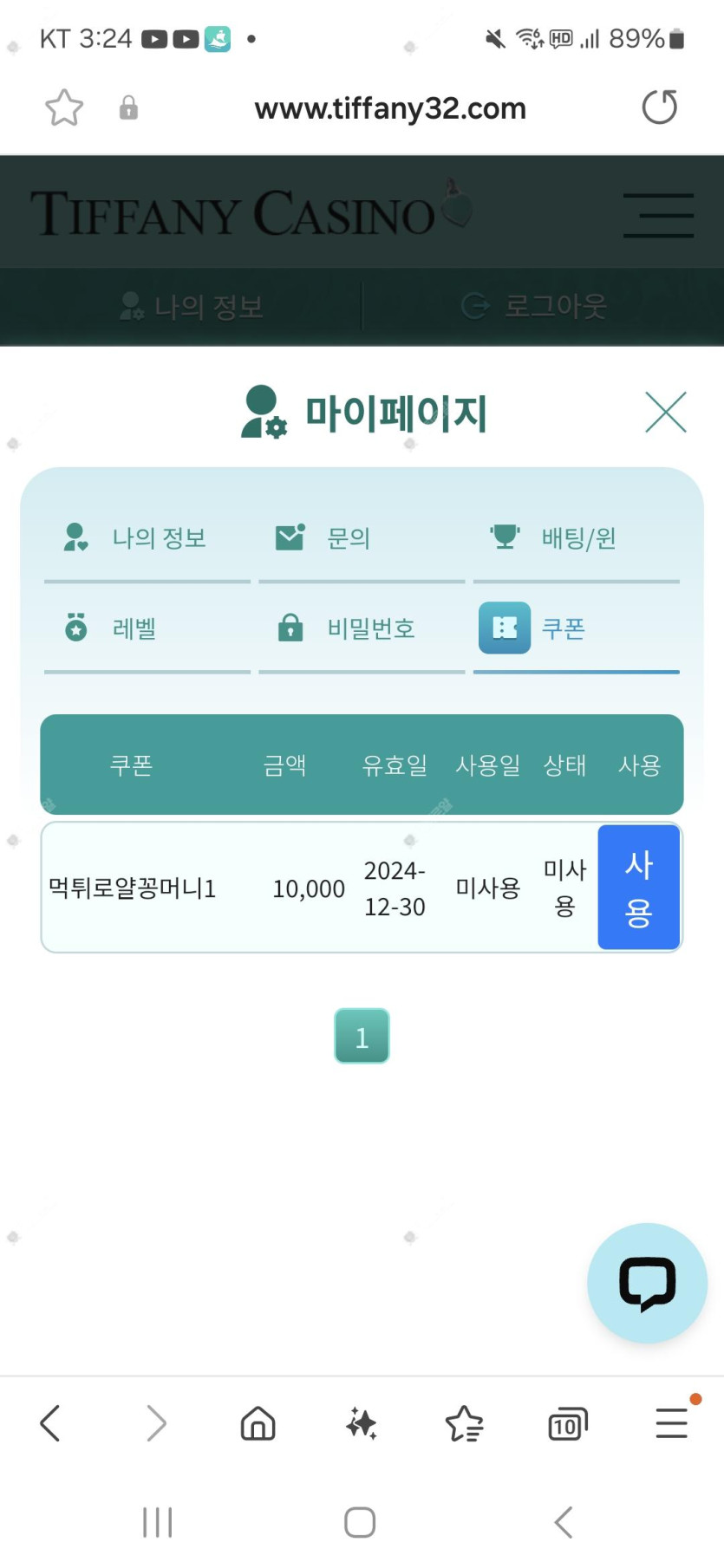Open the live chat bubble
Image resolution: width=724 pixels, height=1568 pixels.
[647, 1283]
